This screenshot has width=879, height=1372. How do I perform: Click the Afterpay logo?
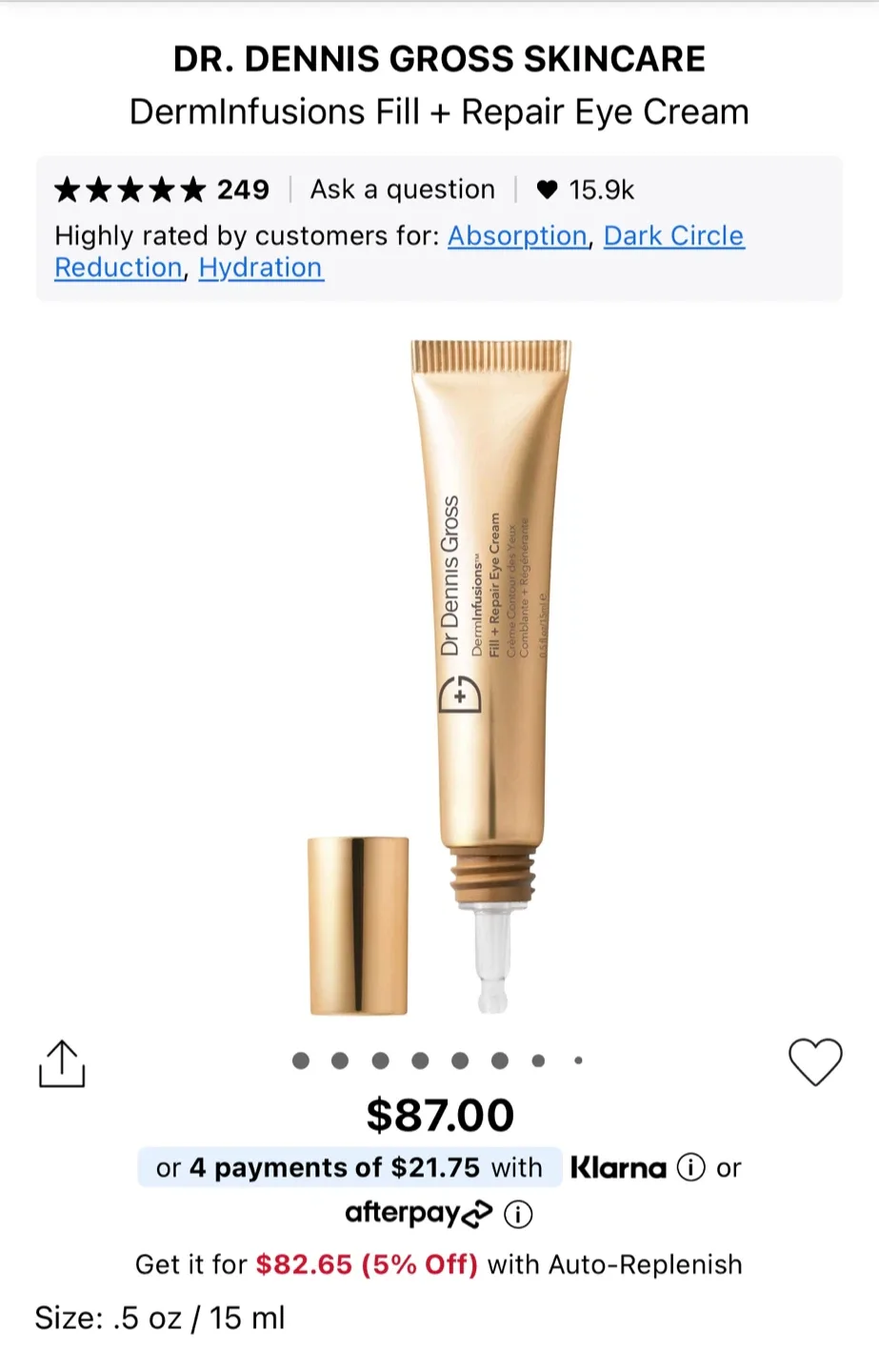click(416, 1213)
